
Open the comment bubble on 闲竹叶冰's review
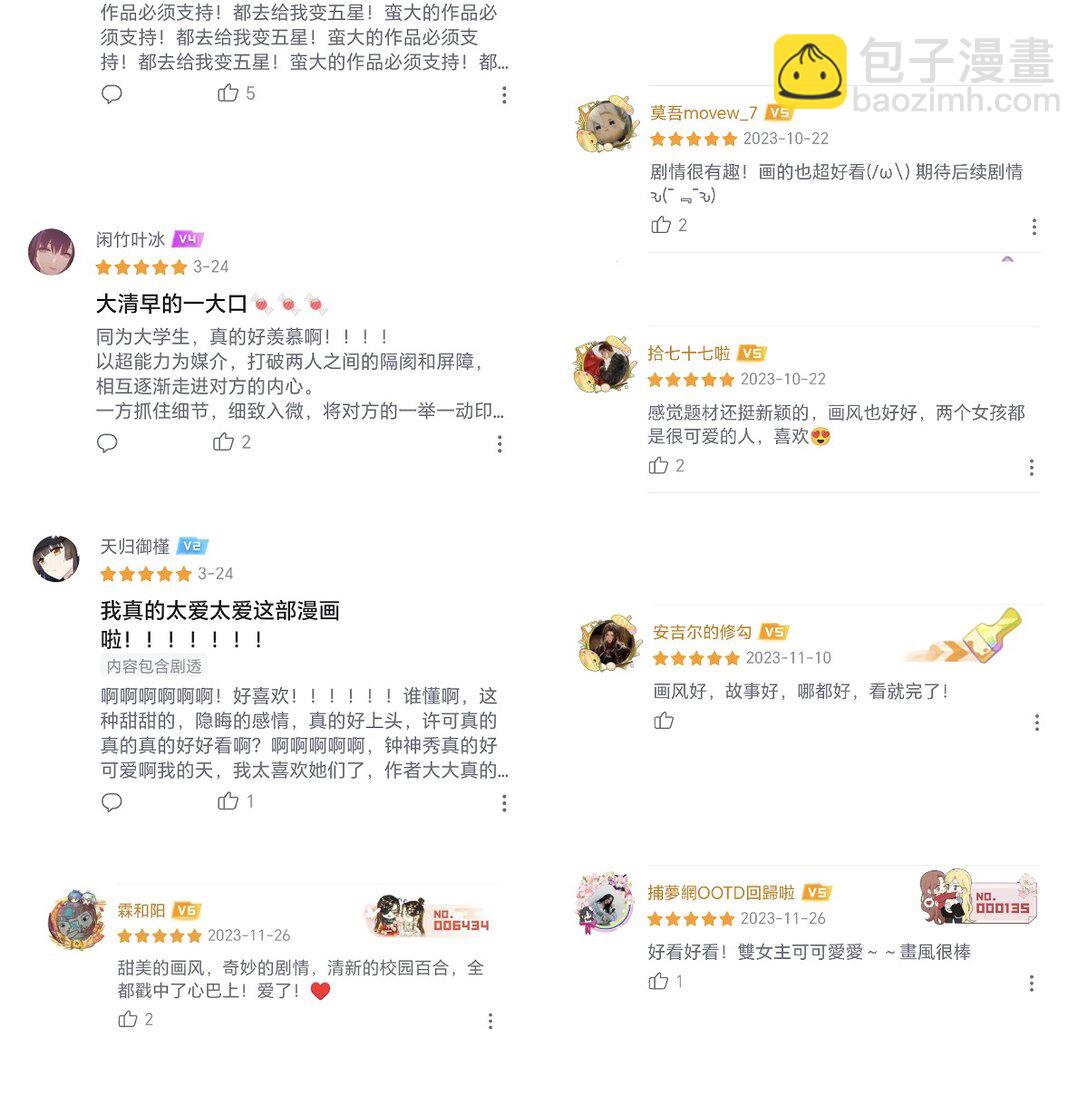110,443
